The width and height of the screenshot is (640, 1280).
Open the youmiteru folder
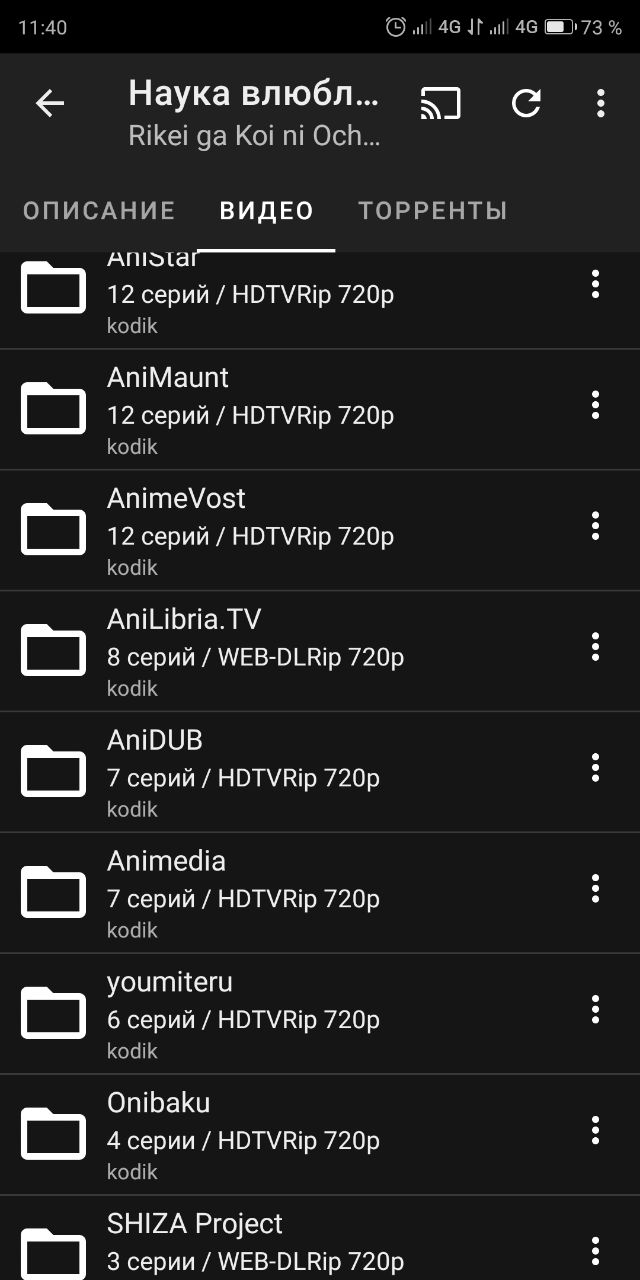tap(320, 1015)
